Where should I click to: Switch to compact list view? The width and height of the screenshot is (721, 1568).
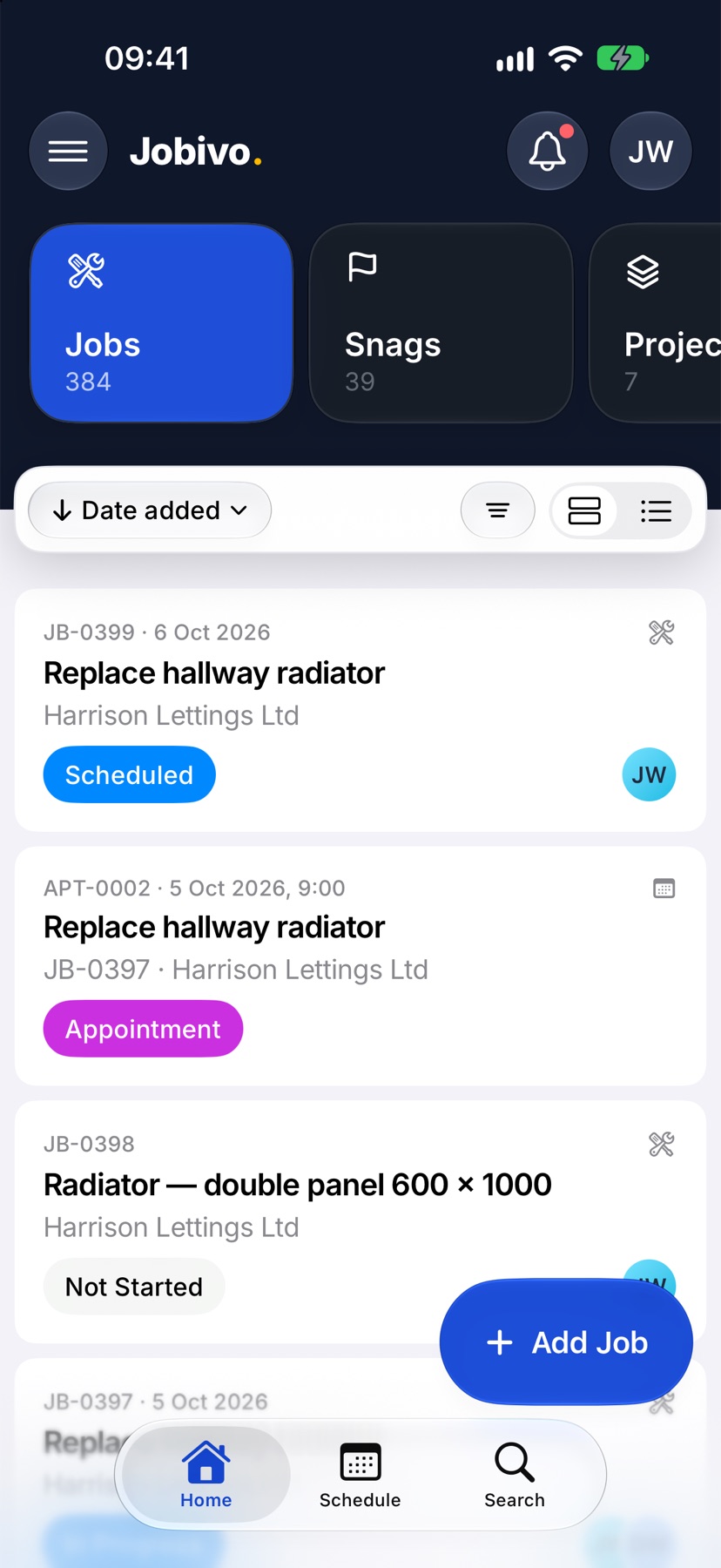(656, 510)
